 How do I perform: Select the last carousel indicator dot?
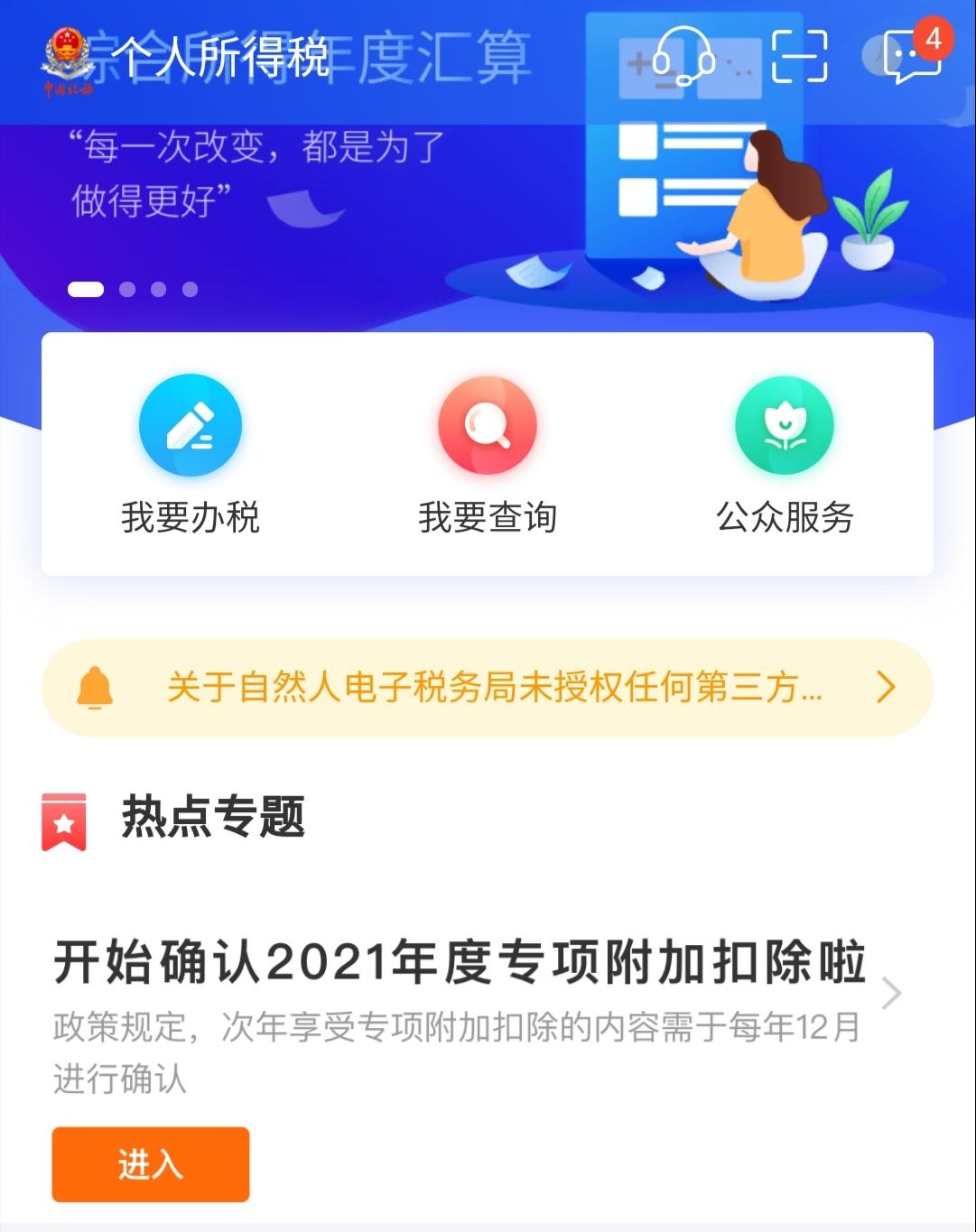coord(189,291)
